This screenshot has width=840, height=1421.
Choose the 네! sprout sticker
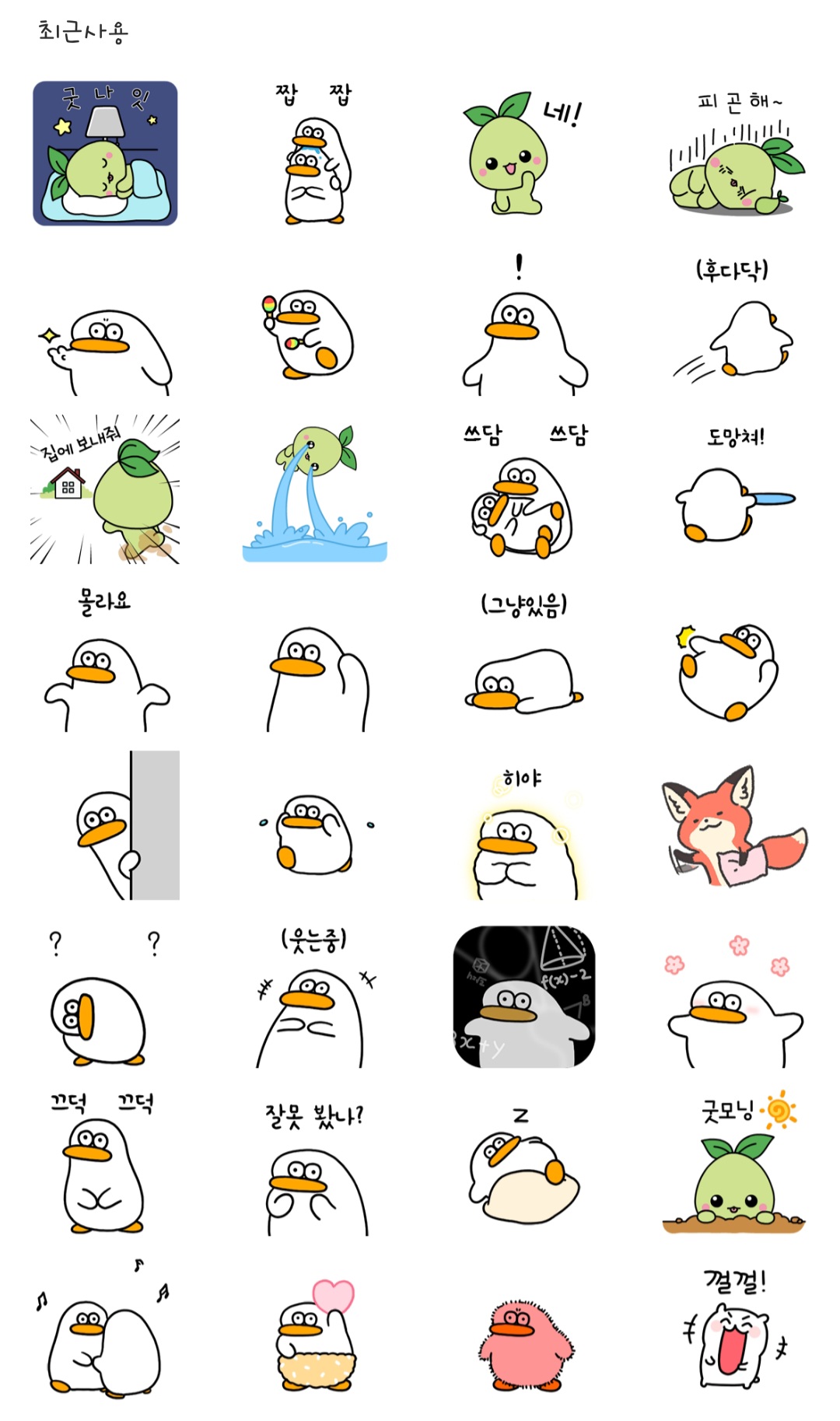(x=524, y=153)
